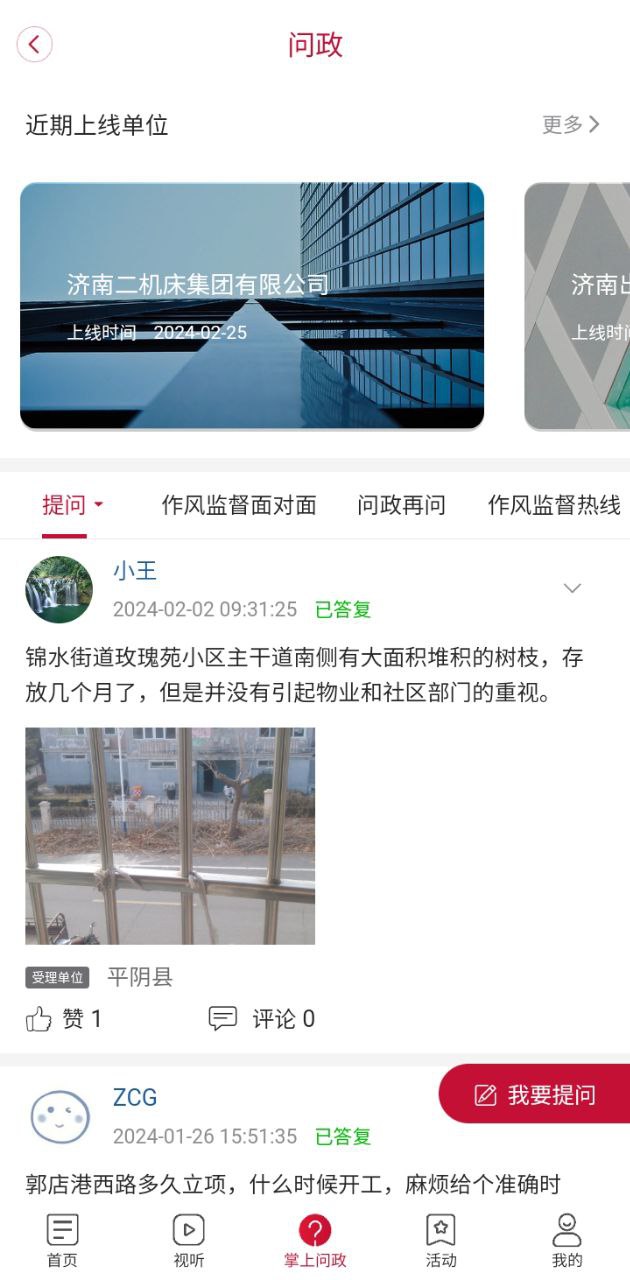Expand the 提问 dropdown tab
The width and height of the screenshot is (630, 1280).
click(x=72, y=506)
